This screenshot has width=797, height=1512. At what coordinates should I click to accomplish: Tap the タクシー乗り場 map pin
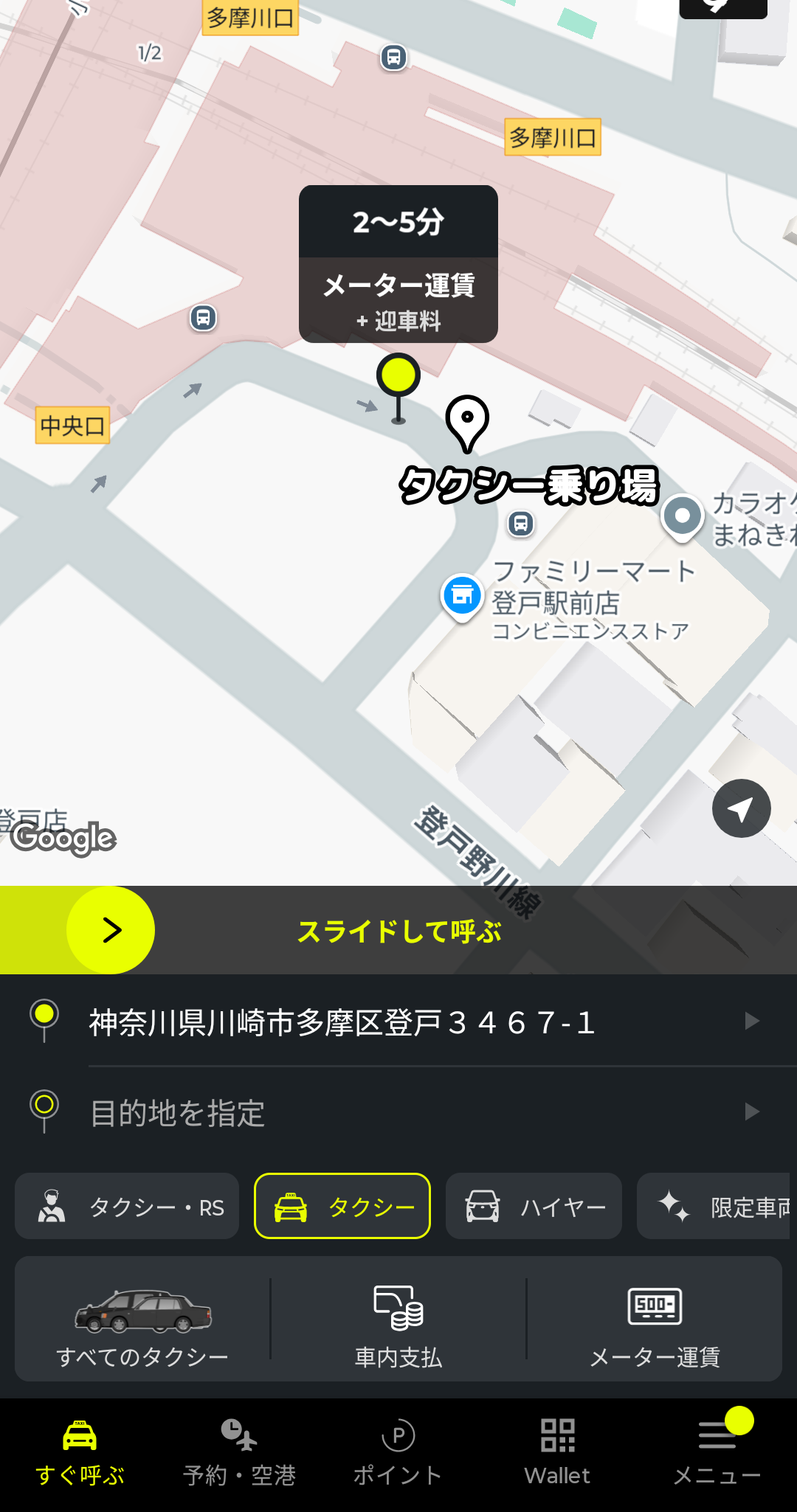(467, 423)
